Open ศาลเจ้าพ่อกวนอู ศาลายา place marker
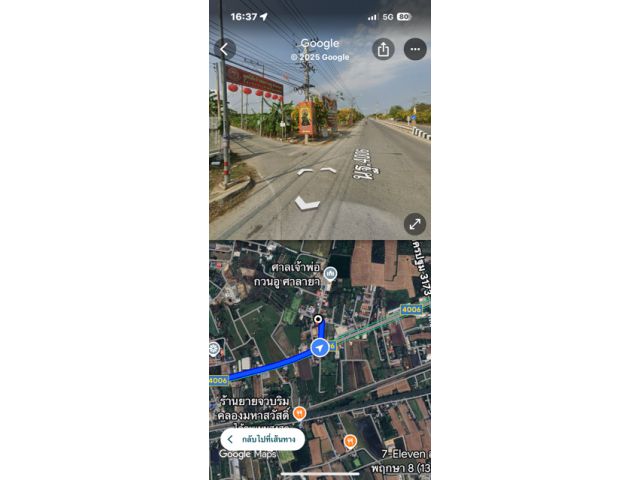Image resolution: width=640 pixels, height=480 pixels. (330, 273)
